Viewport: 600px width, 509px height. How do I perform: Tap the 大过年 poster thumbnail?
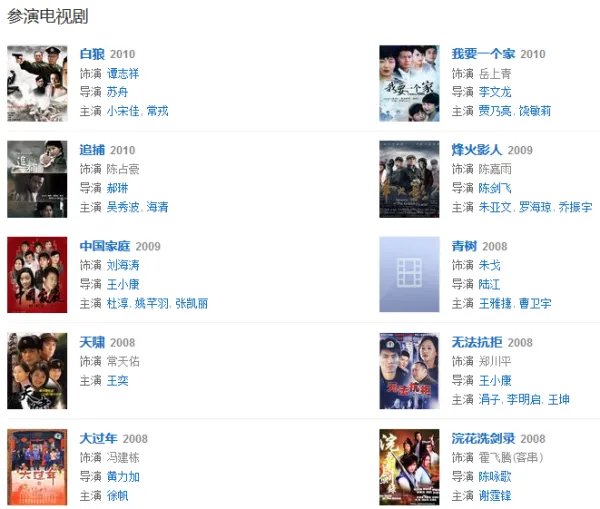(37, 467)
